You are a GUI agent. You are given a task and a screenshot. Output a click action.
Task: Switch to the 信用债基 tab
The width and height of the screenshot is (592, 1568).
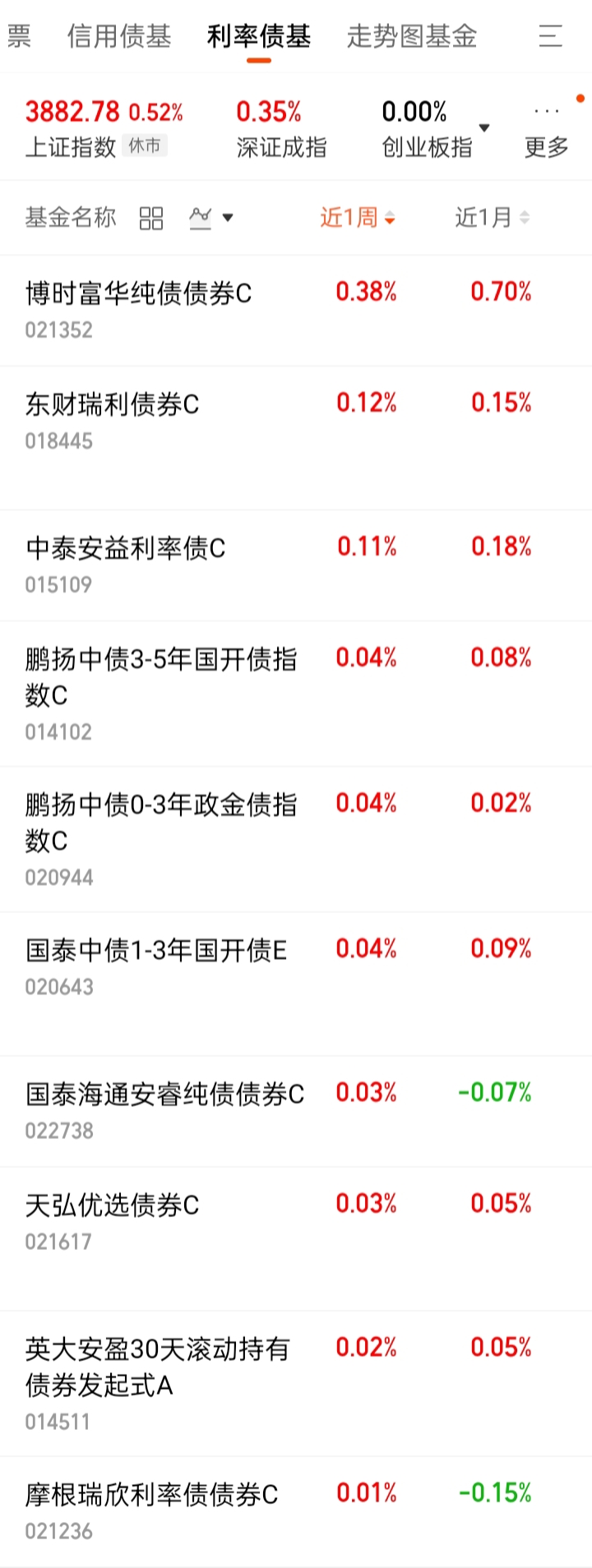pyautogui.click(x=119, y=36)
